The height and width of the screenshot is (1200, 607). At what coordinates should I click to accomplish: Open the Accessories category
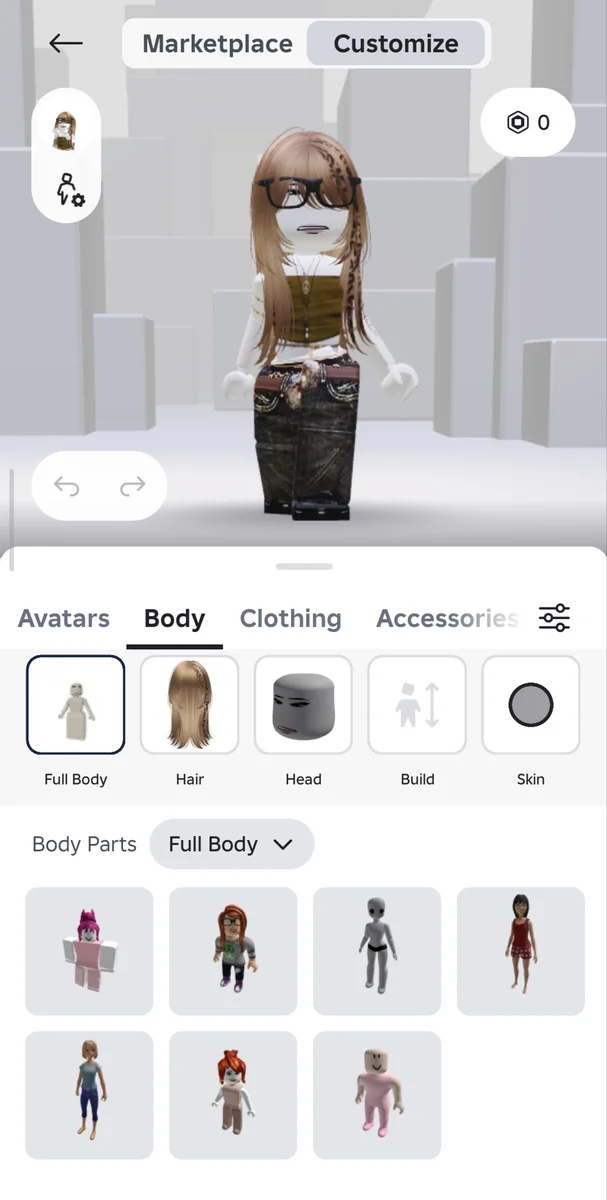click(447, 618)
